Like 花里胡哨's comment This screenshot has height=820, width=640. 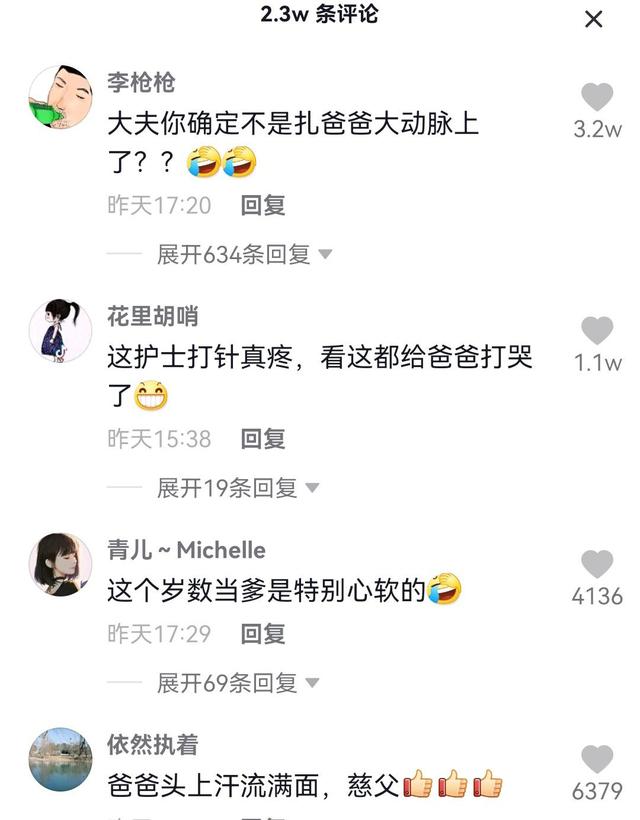(597, 331)
